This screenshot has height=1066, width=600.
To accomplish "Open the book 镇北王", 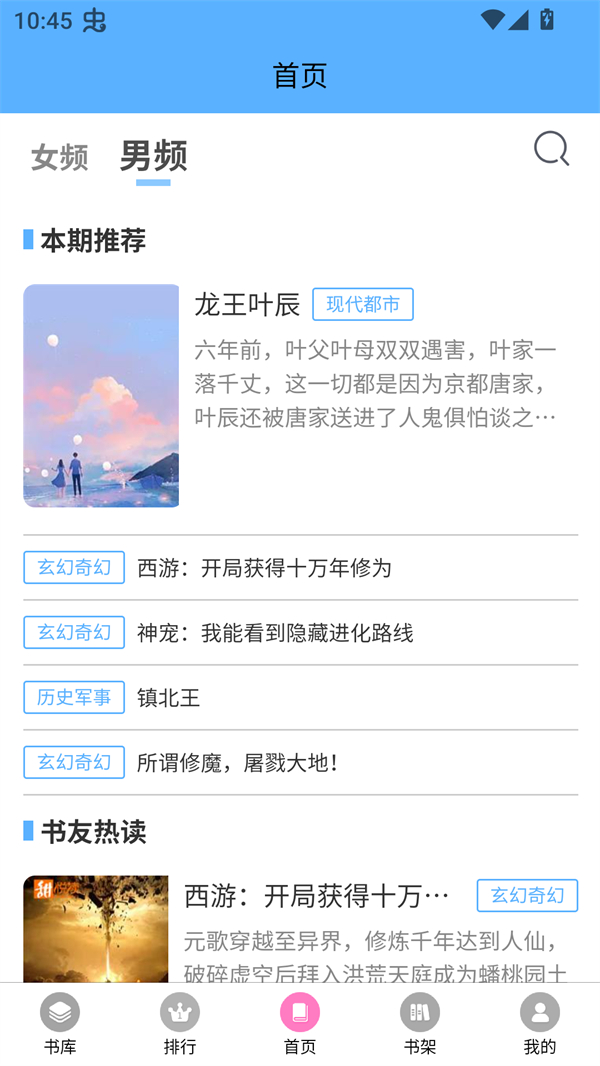I will pyautogui.click(x=168, y=698).
